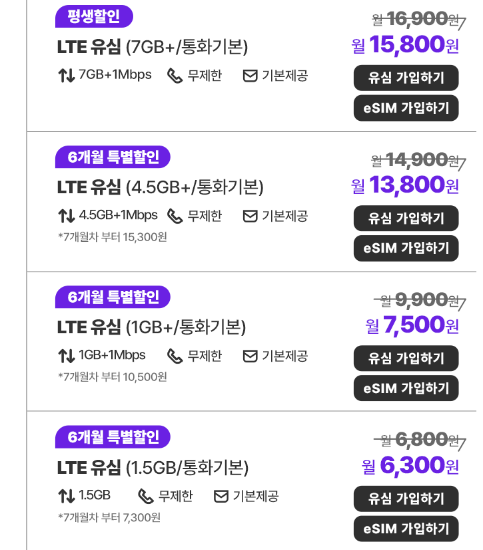
Task: Open the LTE 유심 (7GB+/통화기본) plan details
Action: pyautogui.click(x=152, y=47)
